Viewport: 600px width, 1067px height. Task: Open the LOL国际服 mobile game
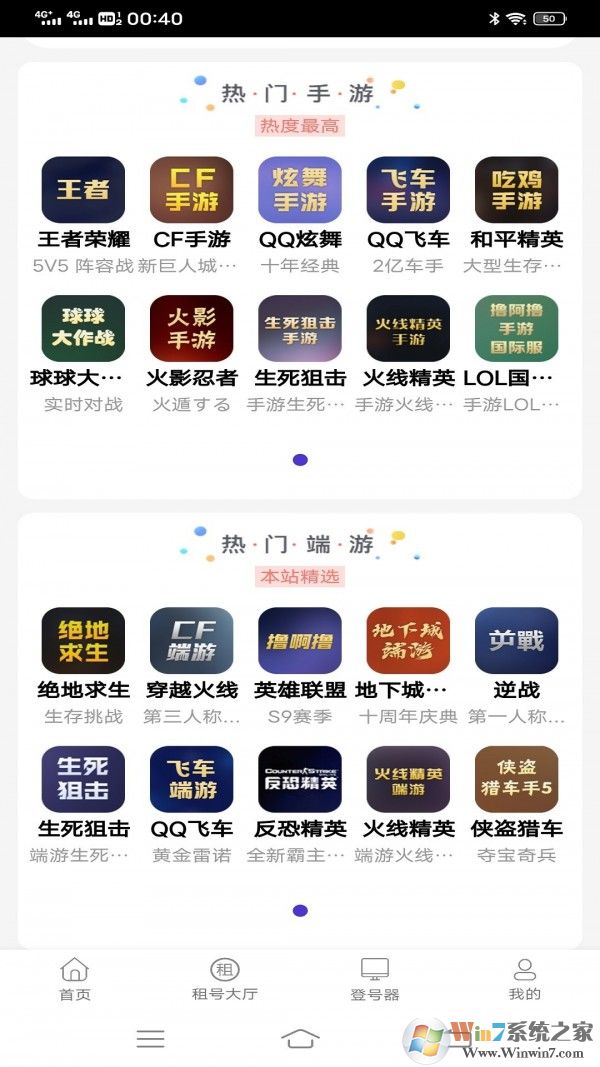click(x=516, y=329)
